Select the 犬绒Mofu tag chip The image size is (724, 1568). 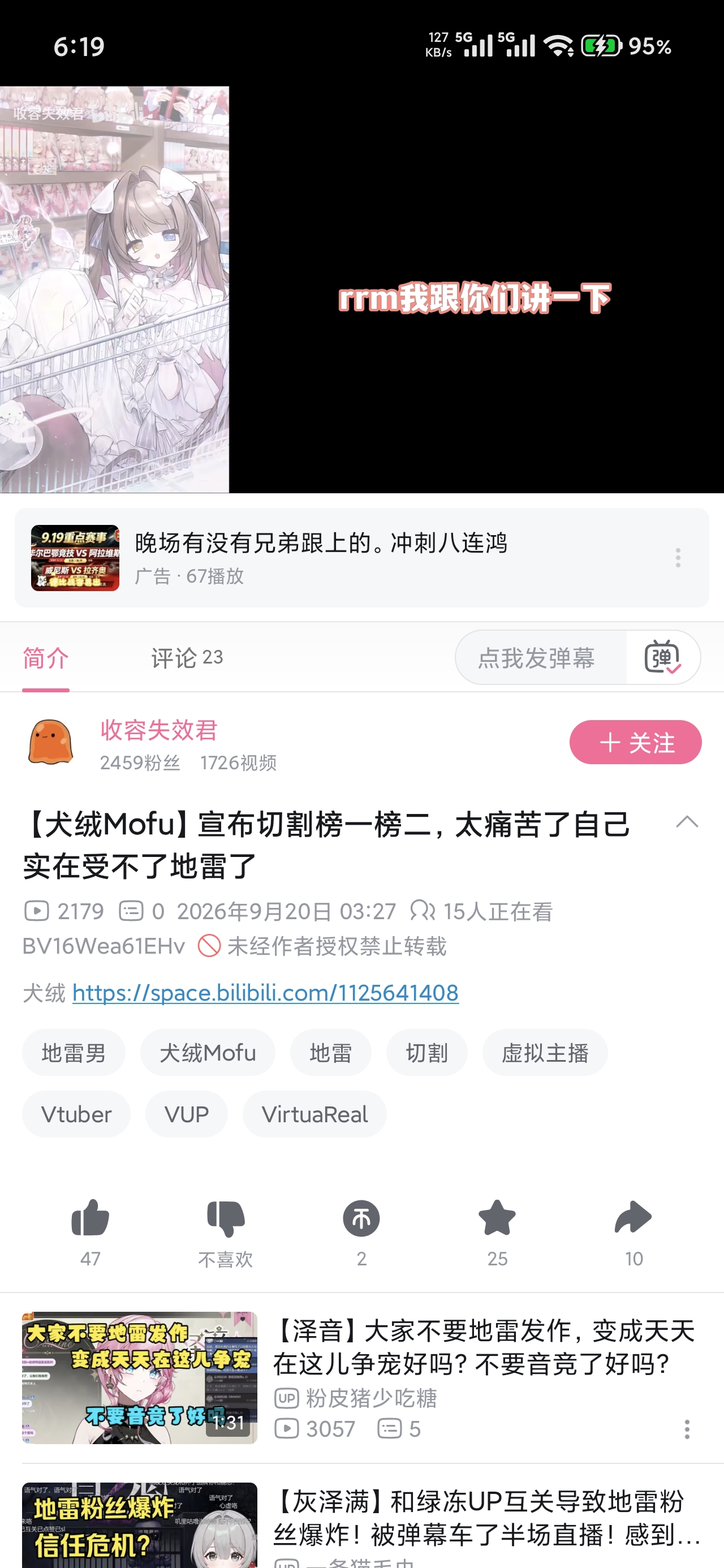point(208,1053)
